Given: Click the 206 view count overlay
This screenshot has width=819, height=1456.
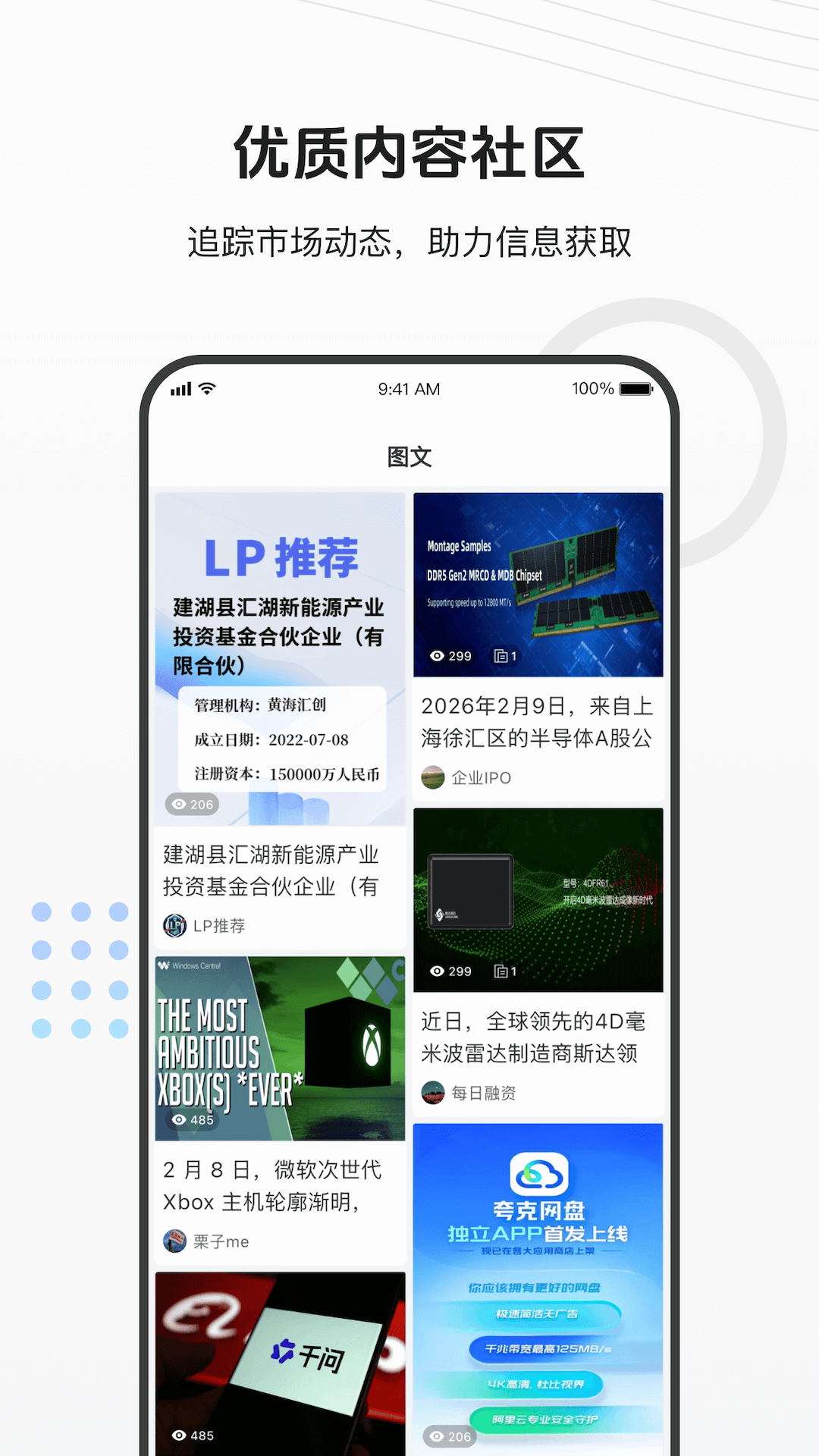Looking at the screenshot, I should tap(192, 805).
